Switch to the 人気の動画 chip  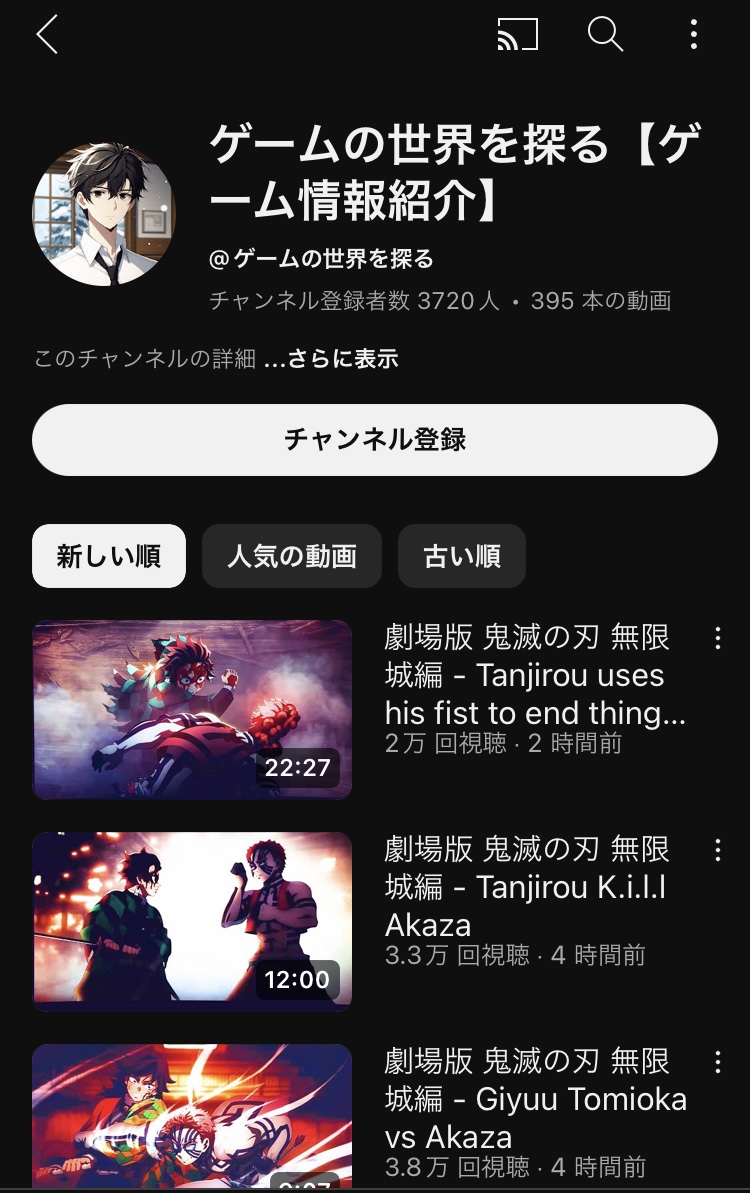pyautogui.click(x=291, y=556)
